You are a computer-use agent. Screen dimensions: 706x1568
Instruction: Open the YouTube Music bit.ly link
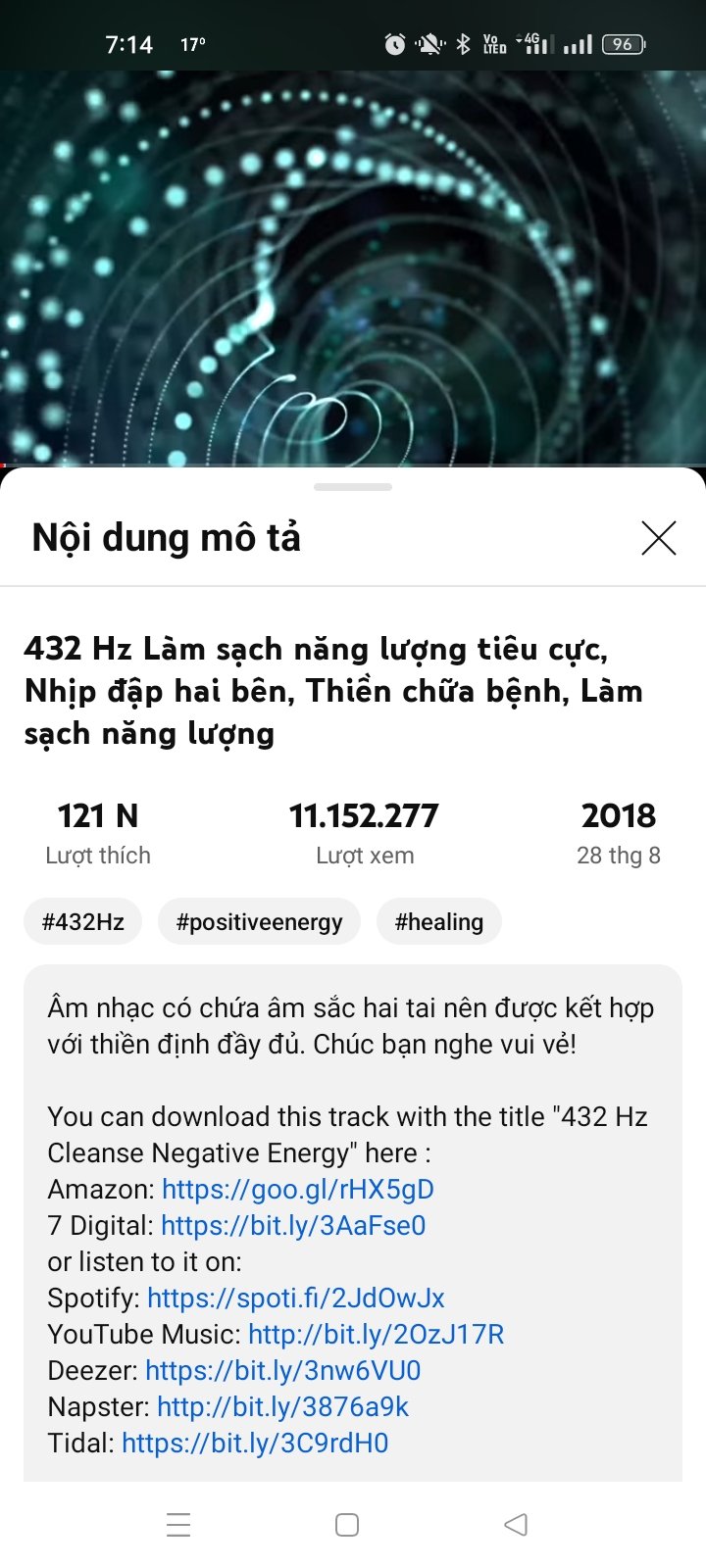pyautogui.click(x=376, y=1334)
